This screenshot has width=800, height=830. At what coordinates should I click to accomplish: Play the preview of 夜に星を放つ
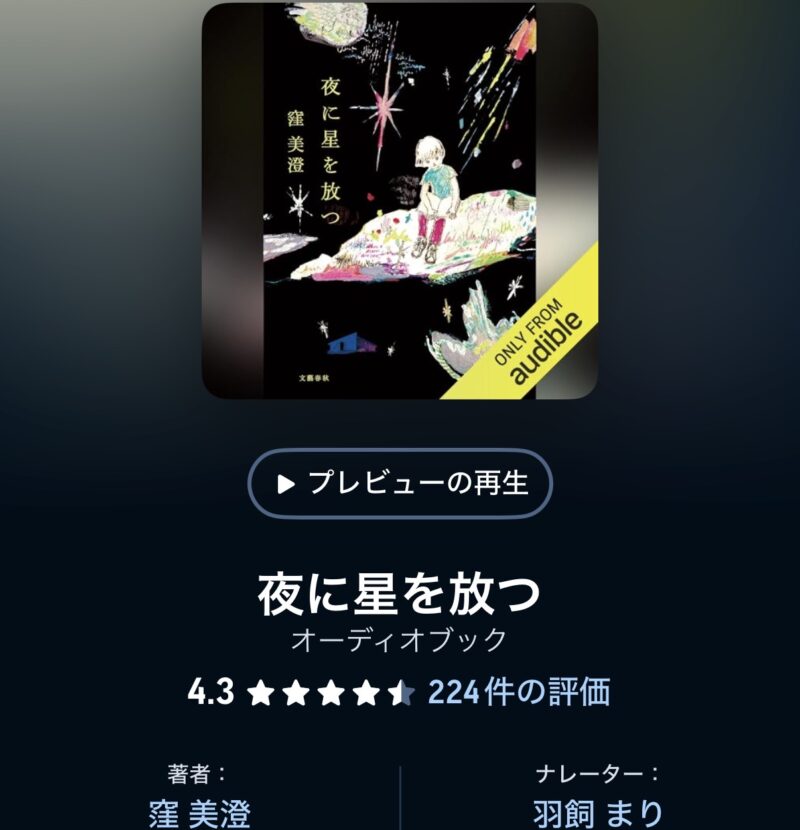400,483
